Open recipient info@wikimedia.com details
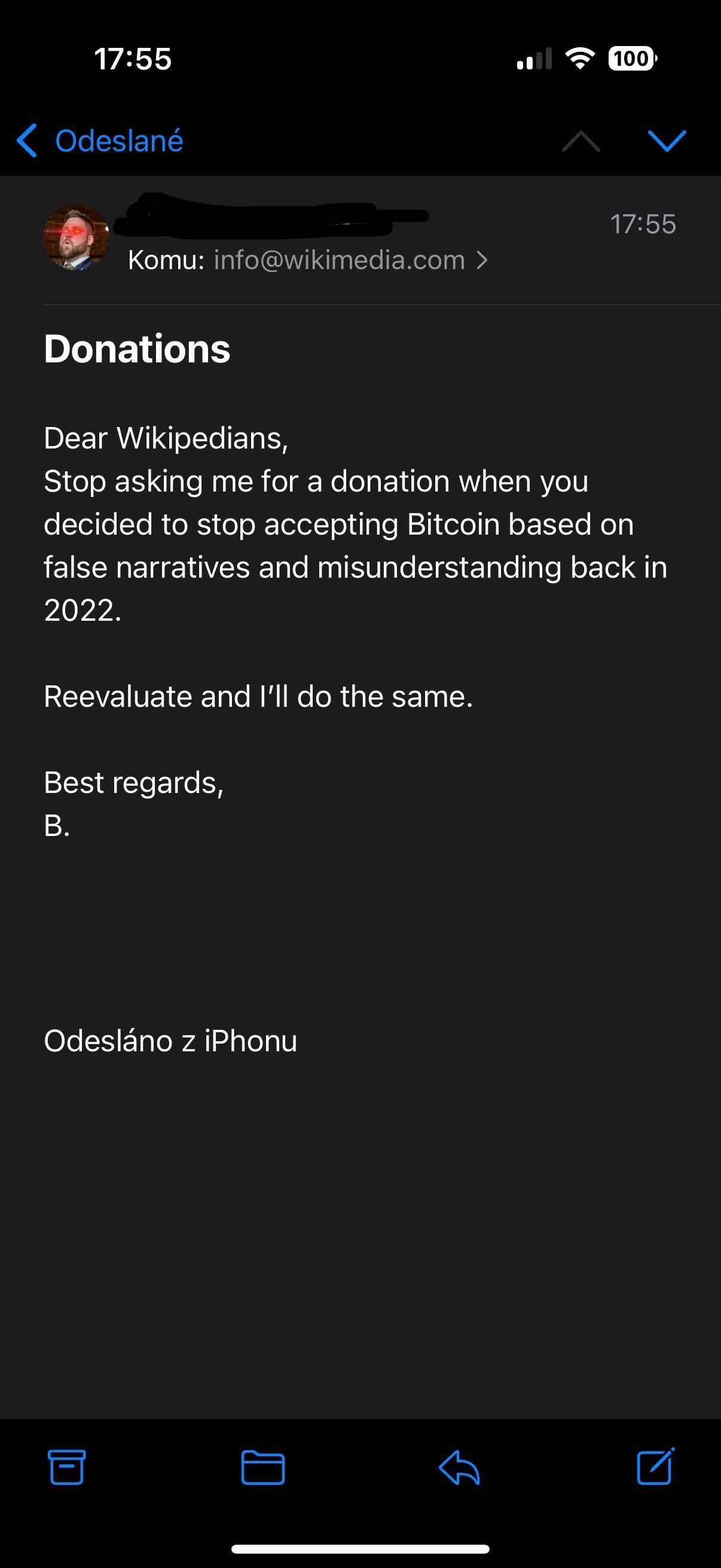Viewport: 721px width, 1568px height. pyautogui.click(x=351, y=260)
